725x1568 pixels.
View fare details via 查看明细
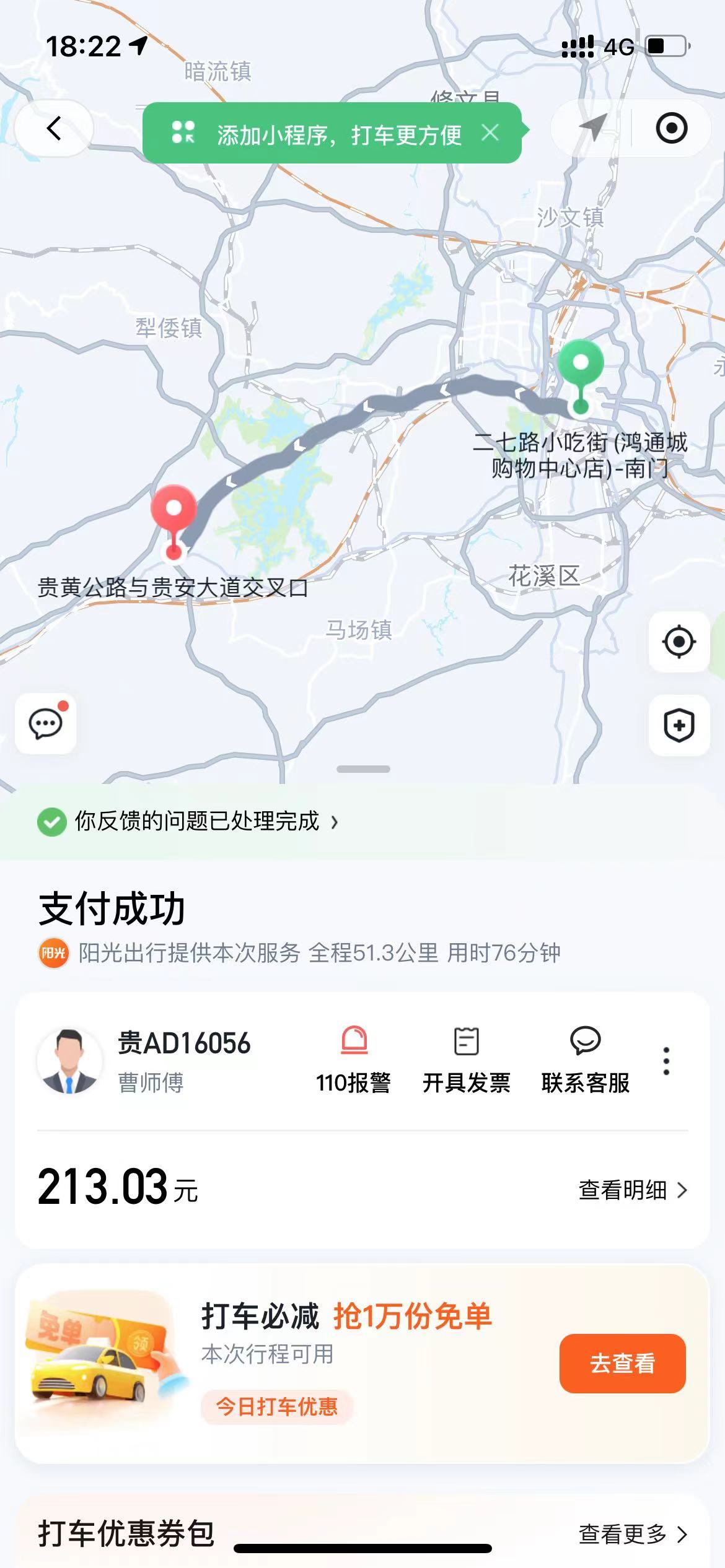tap(632, 1190)
